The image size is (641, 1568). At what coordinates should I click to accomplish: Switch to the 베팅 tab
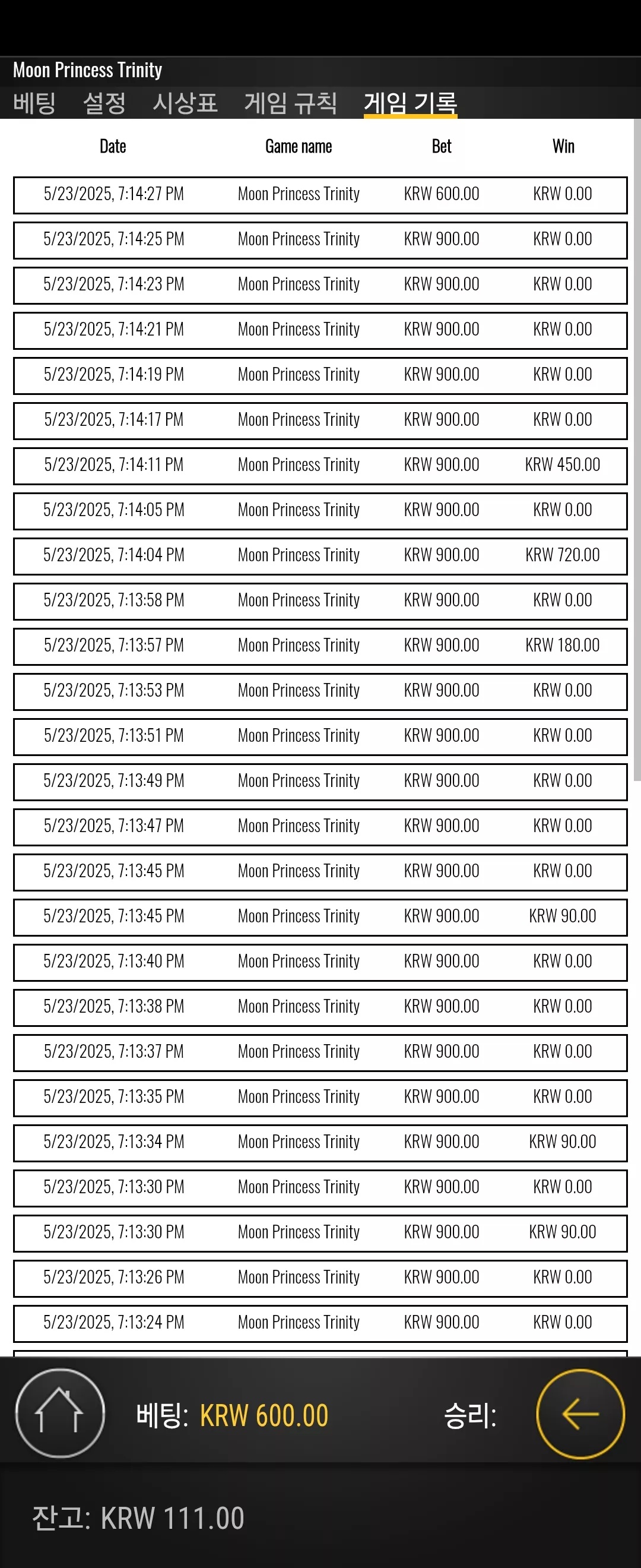coord(34,102)
